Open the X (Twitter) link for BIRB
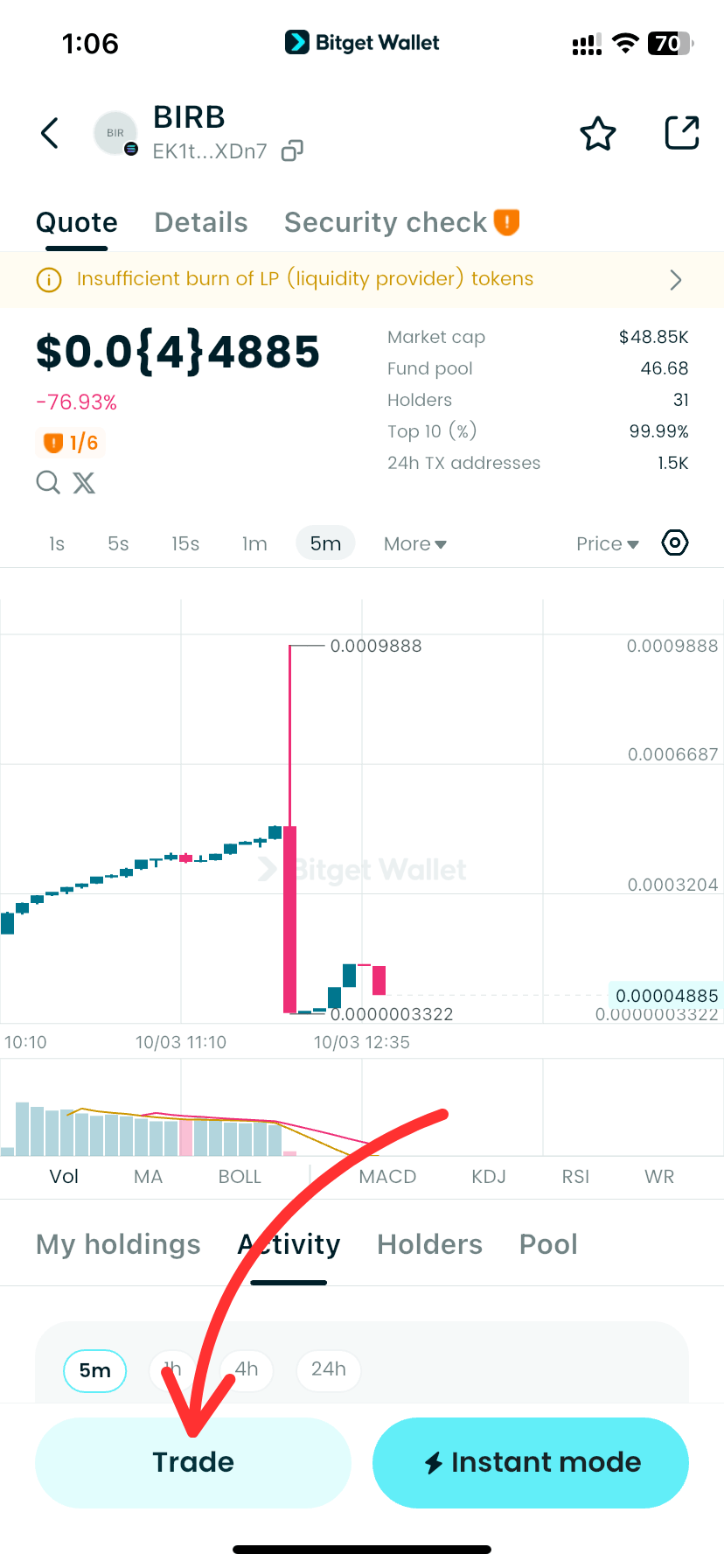This screenshot has height=1568, width=724. [84, 482]
